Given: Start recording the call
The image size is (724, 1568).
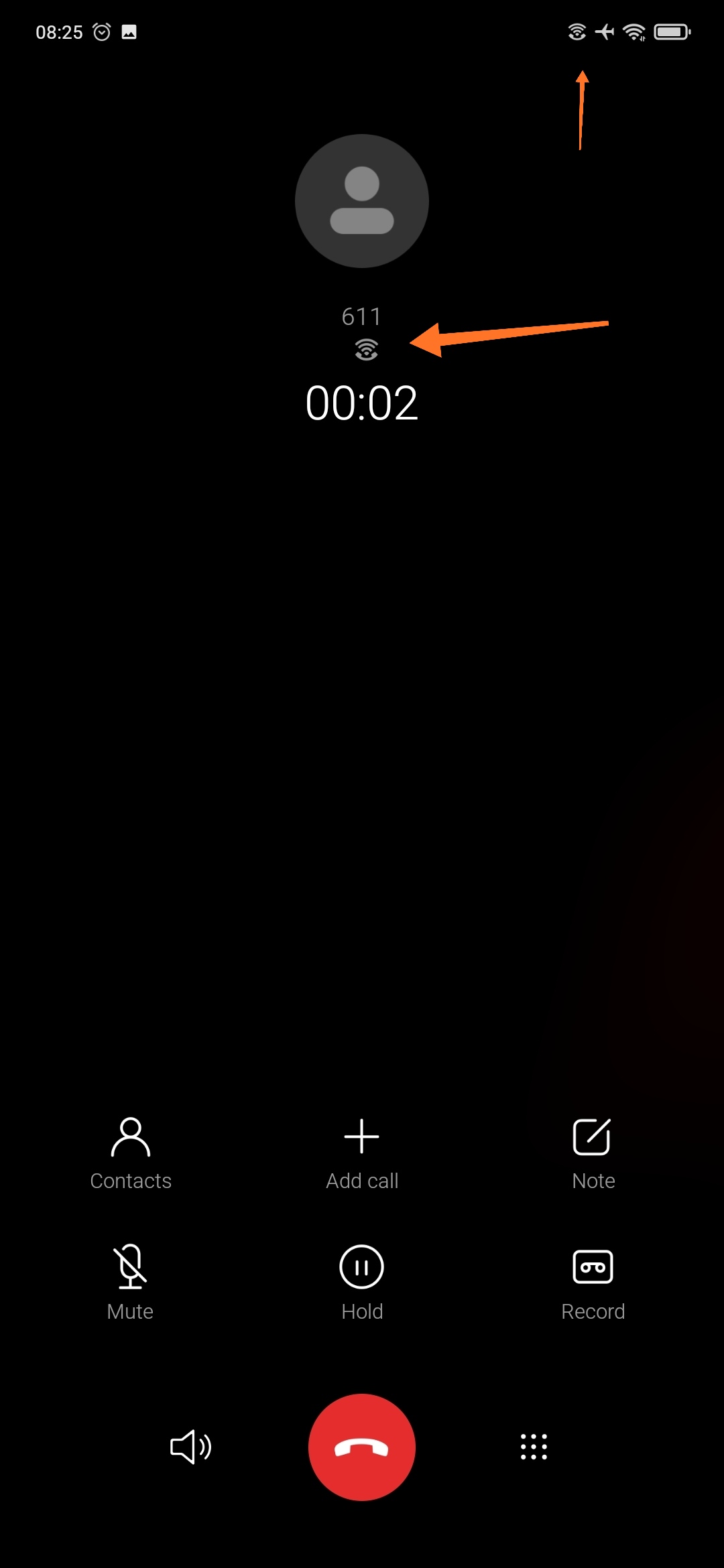Looking at the screenshot, I should click(x=593, y=1283).
